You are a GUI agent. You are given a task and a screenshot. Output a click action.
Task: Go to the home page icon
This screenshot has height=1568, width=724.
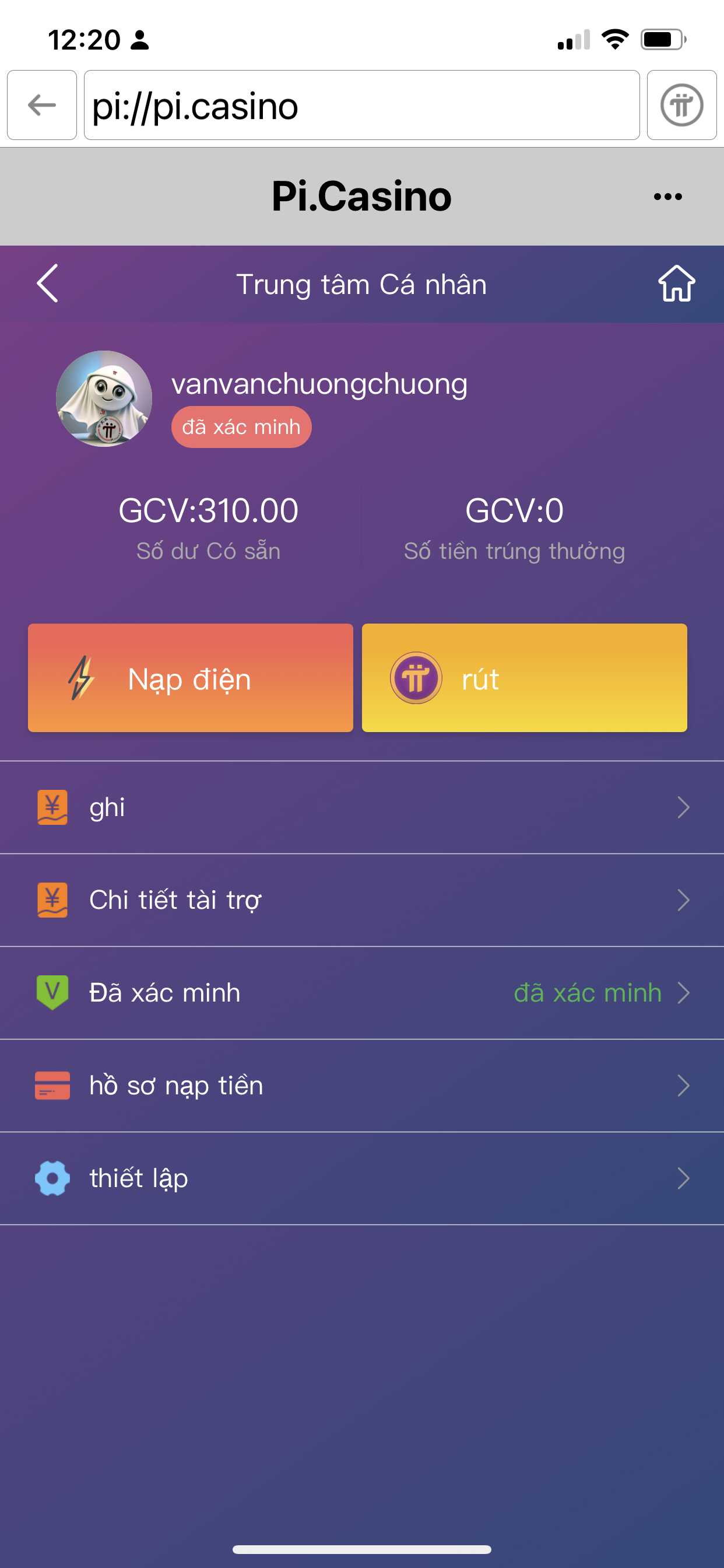(x=676, y=283)
